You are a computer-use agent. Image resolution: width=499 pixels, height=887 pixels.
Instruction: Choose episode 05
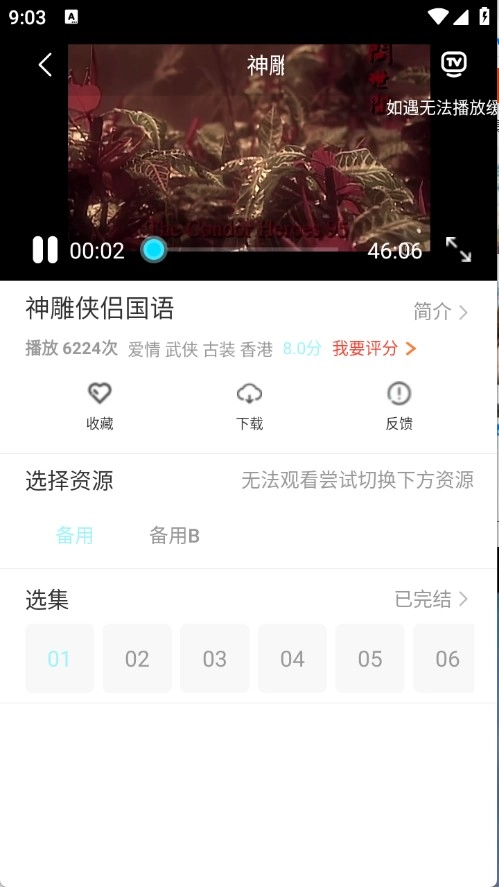(370, 658)
